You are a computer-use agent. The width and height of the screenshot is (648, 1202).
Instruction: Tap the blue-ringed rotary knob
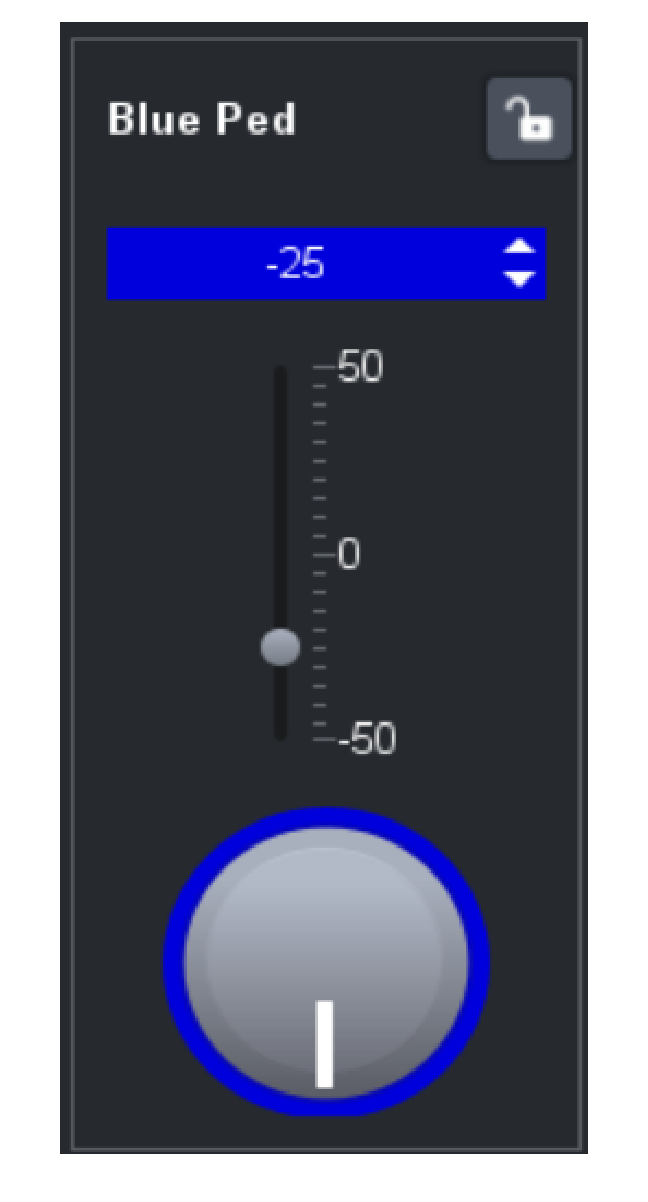[x=326, y=961]
